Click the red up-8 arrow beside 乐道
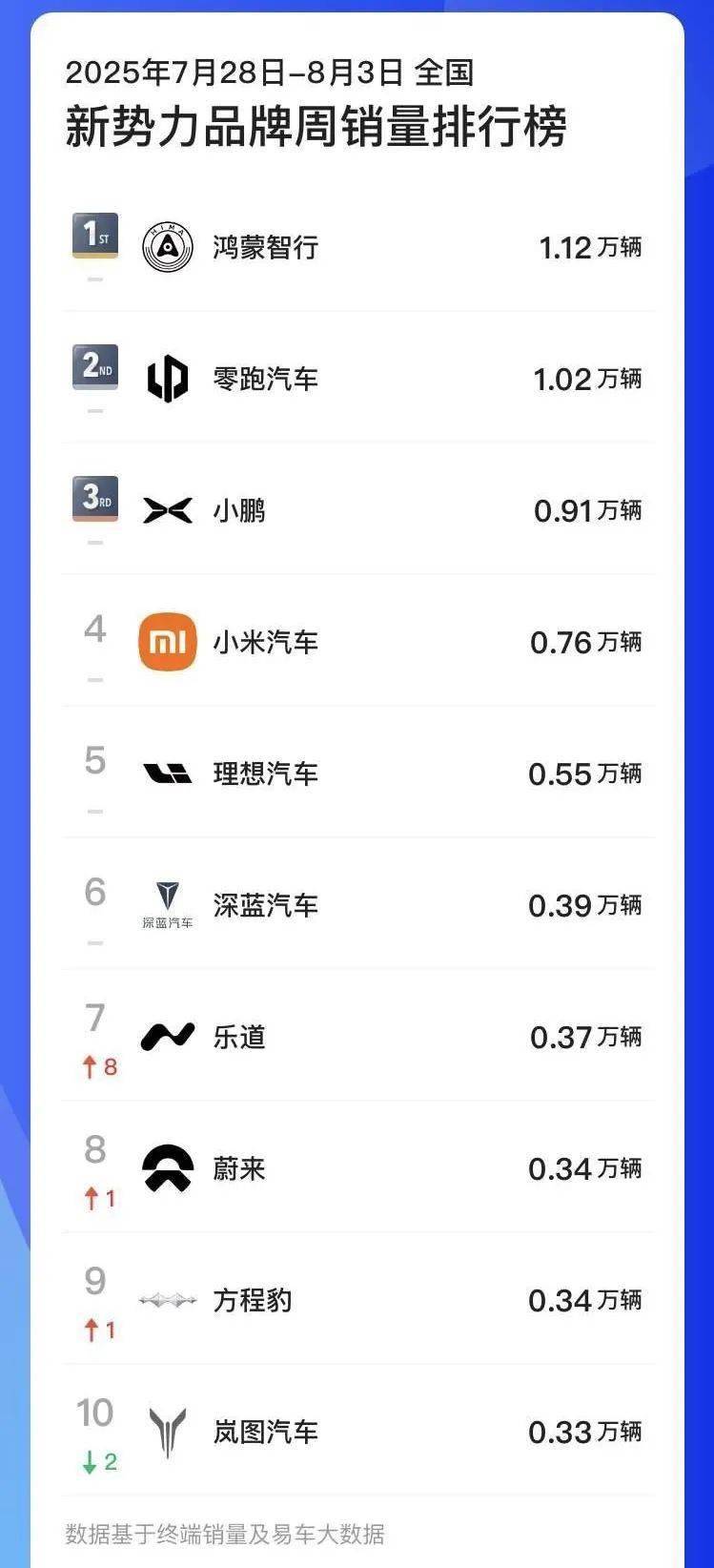 [x=95, y=1067]
